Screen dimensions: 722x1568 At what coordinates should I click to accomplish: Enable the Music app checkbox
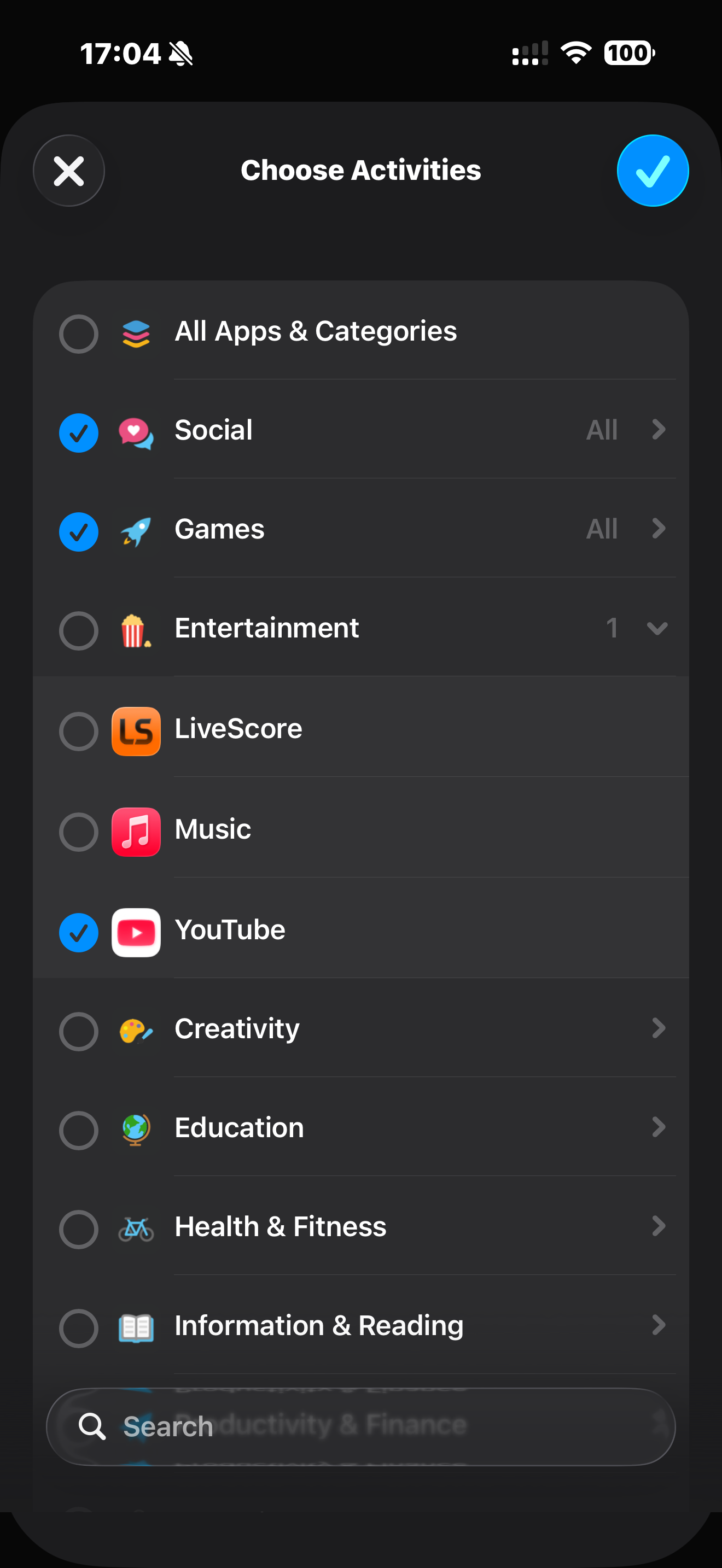pos(78,832)
